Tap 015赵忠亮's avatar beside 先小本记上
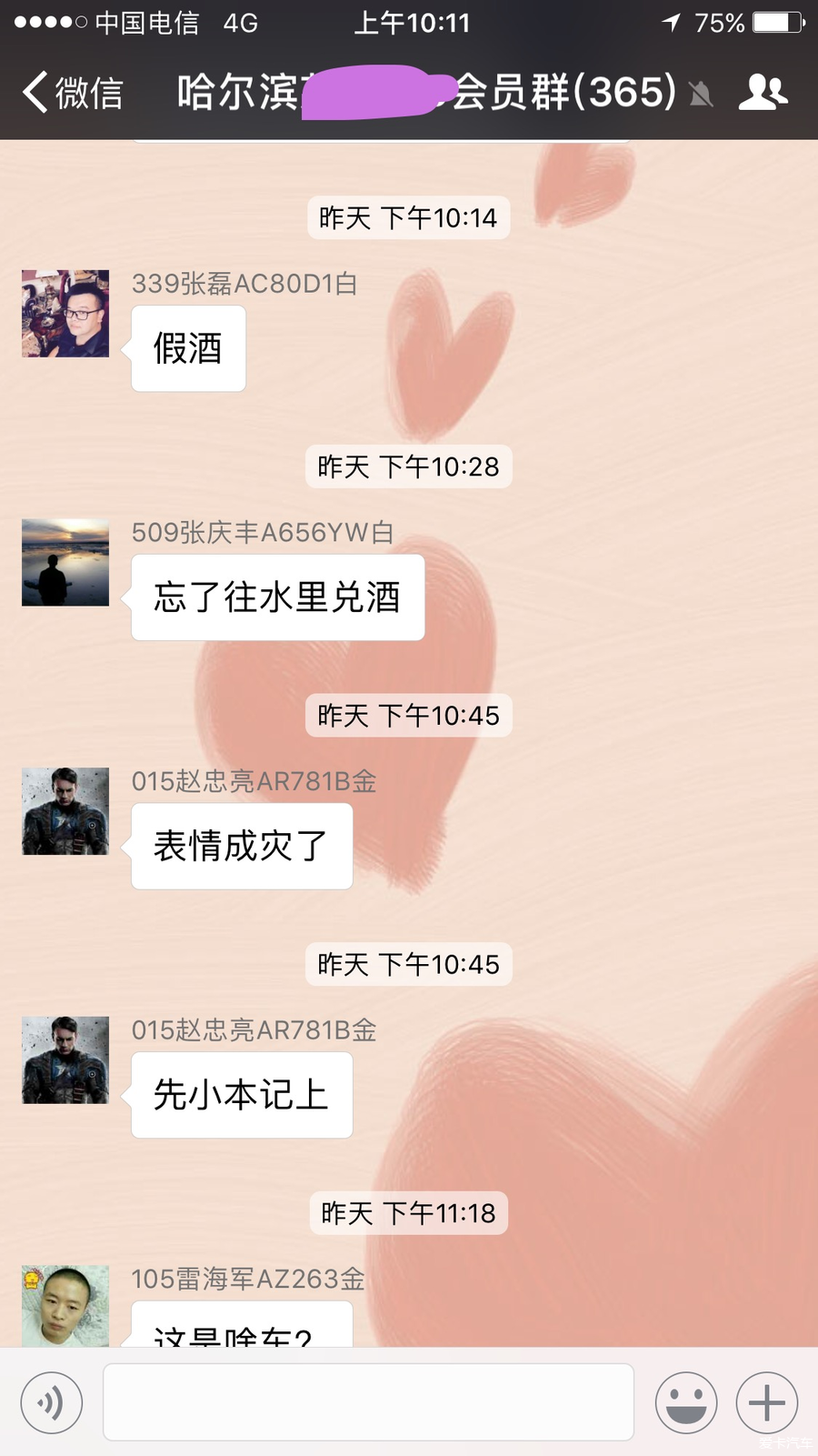 (x=65, y=1060)
